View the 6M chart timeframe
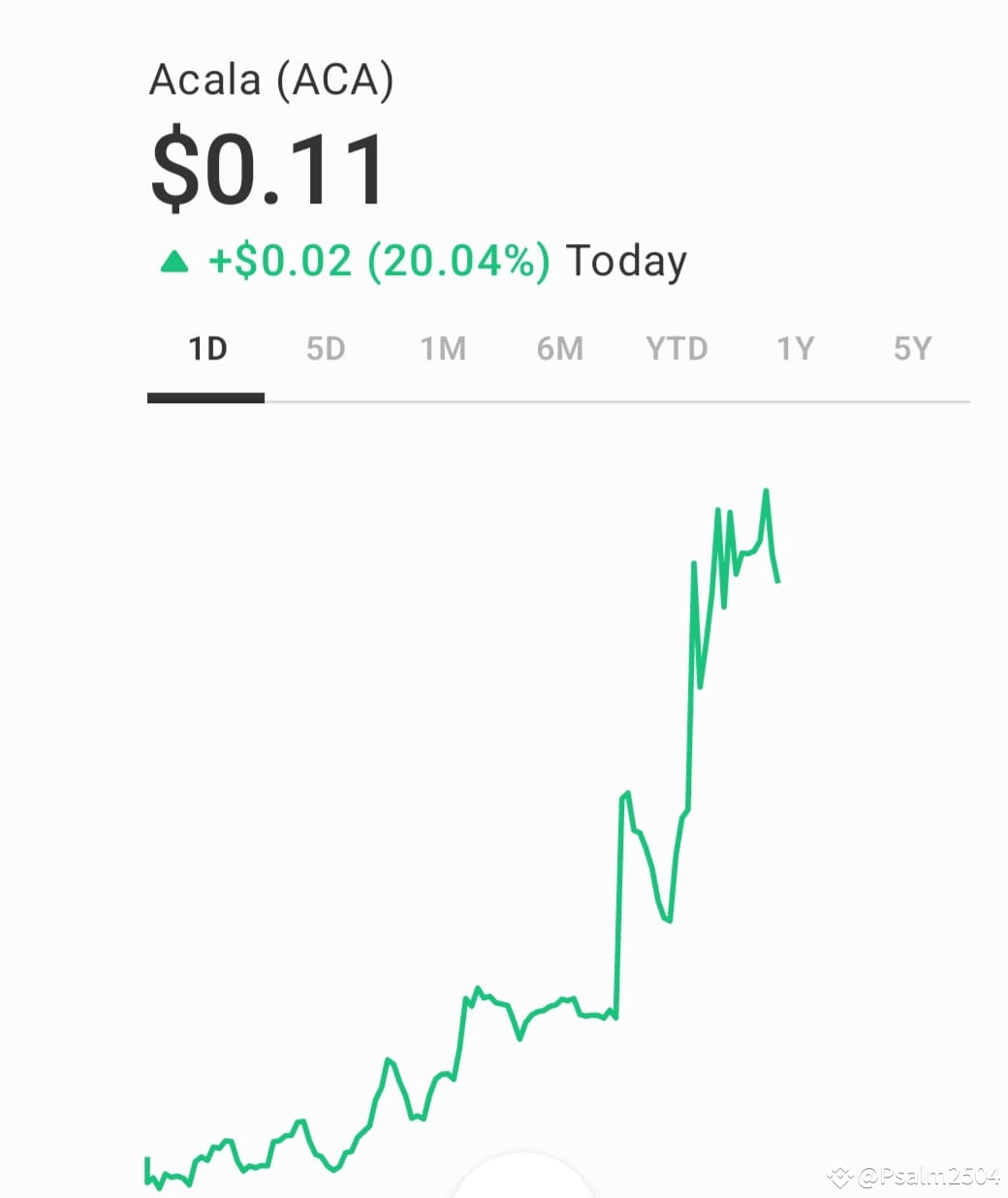The width and height of the screenshot is (1008, 1198). pos(560,349)
